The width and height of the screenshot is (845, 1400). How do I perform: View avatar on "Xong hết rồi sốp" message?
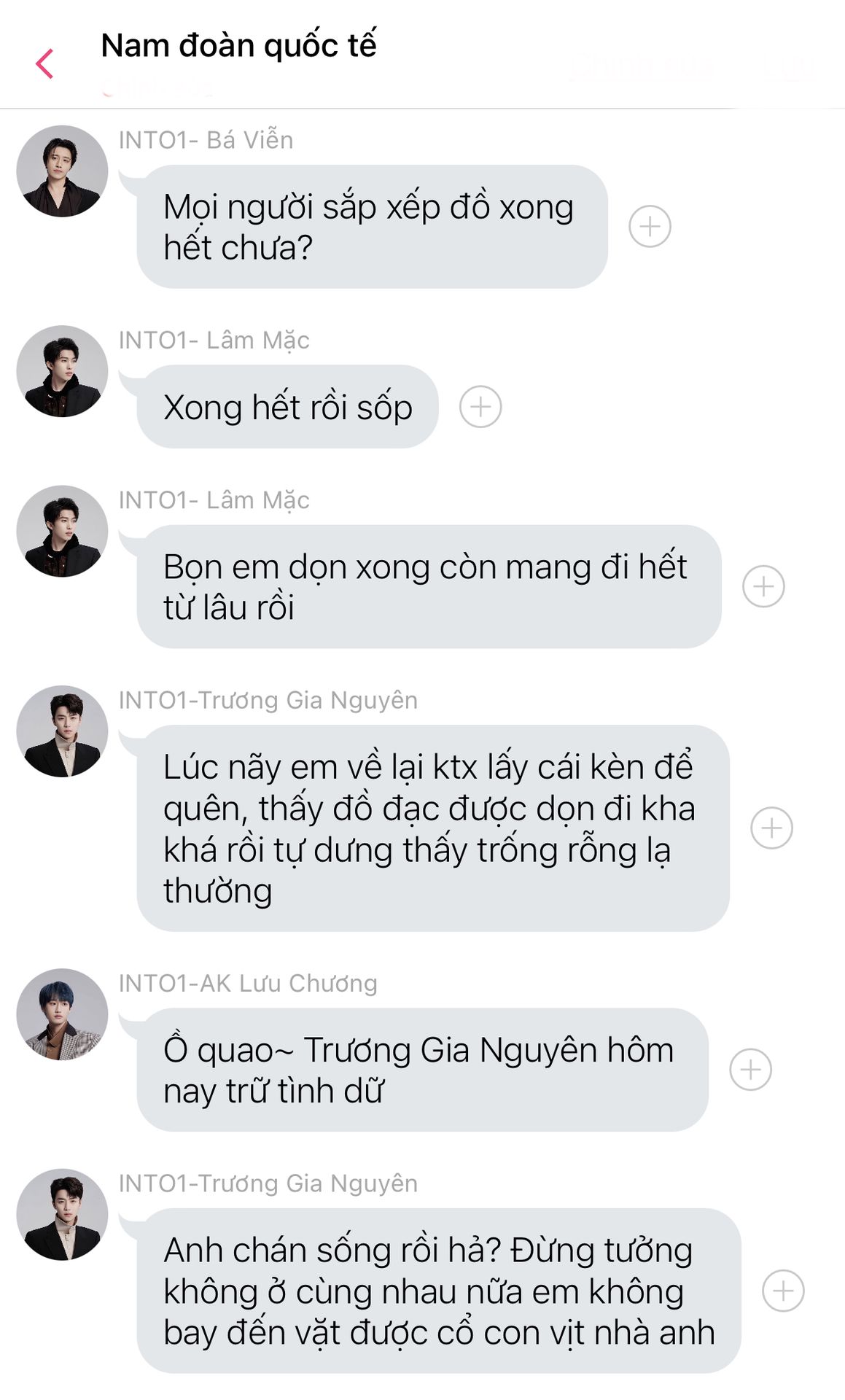(63, 371)
